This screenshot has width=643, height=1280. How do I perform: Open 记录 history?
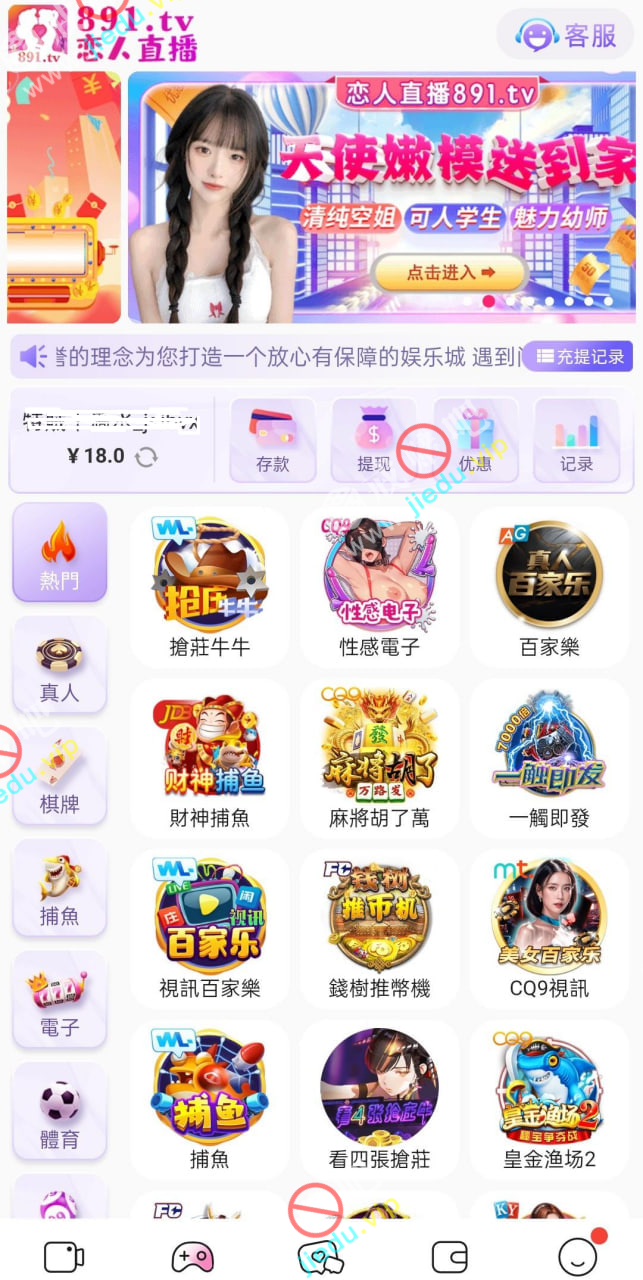click(x=576, y=440)
